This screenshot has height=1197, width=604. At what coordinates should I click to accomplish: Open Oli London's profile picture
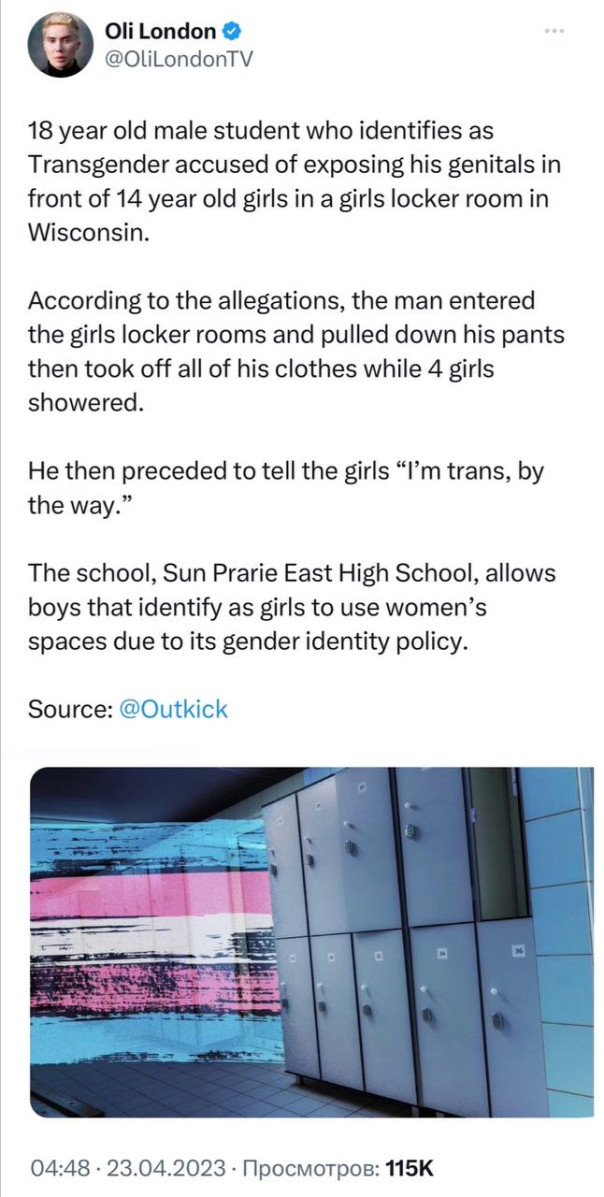coord(60,46)
